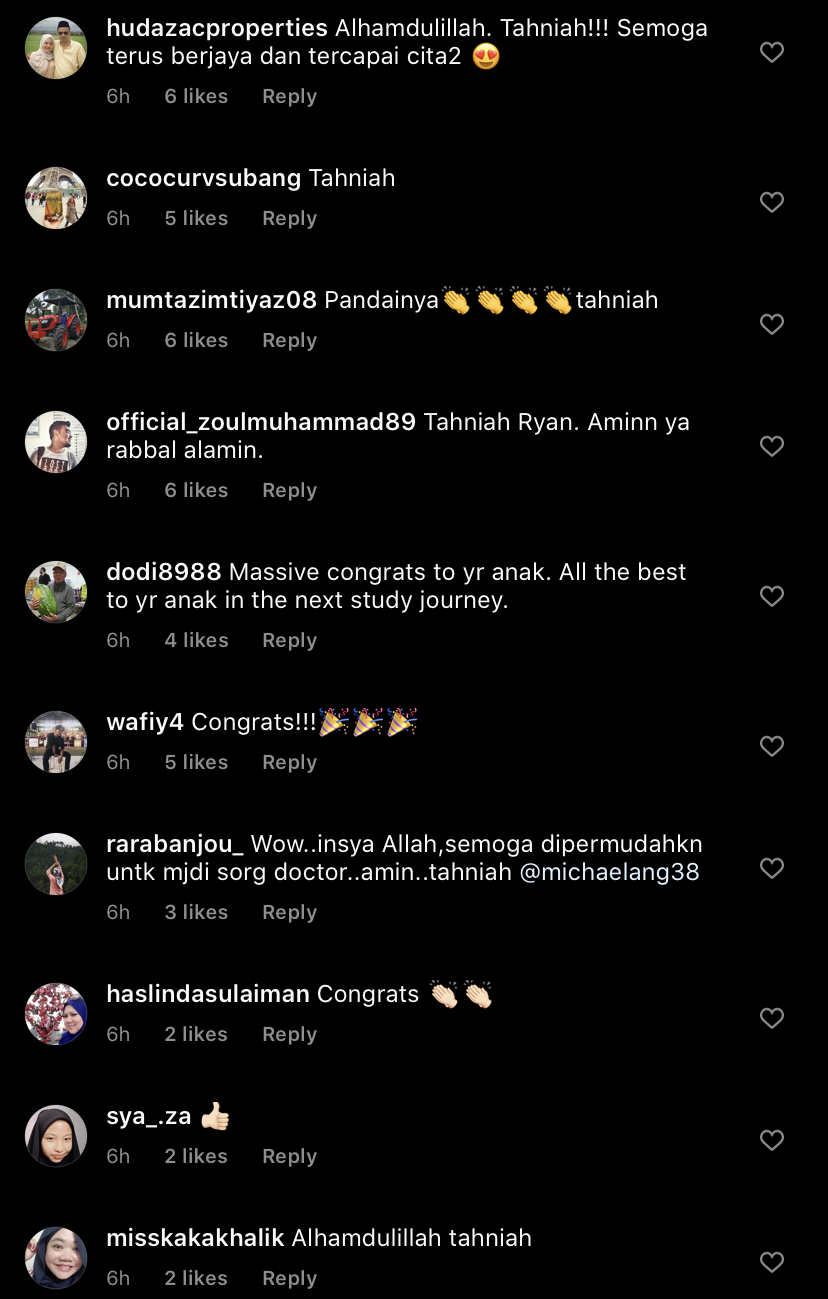Reply to wafiy4's Congrats comment
The image size is (828, 1299).
click(x=289, y=762)
